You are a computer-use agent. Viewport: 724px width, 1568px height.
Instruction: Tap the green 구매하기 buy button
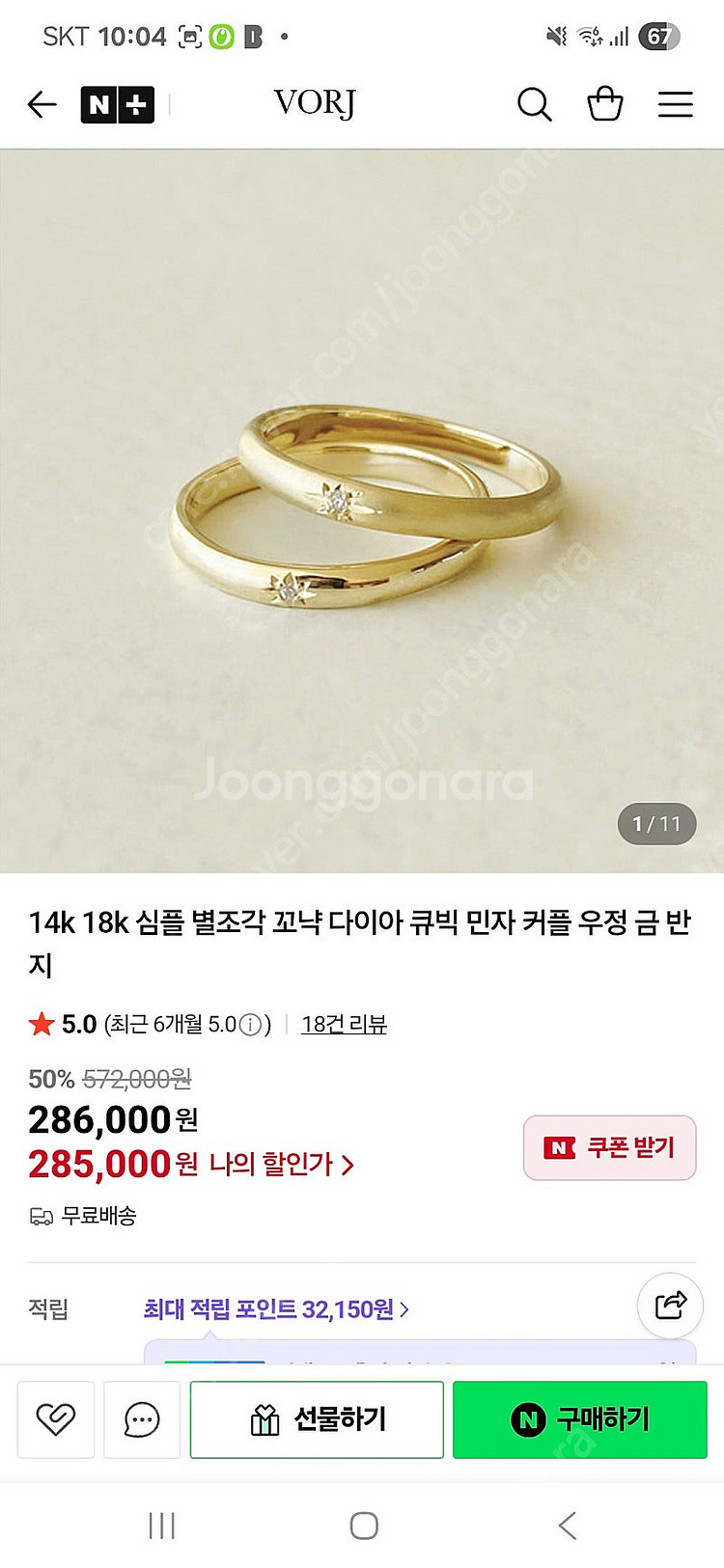click(580, 1419)
